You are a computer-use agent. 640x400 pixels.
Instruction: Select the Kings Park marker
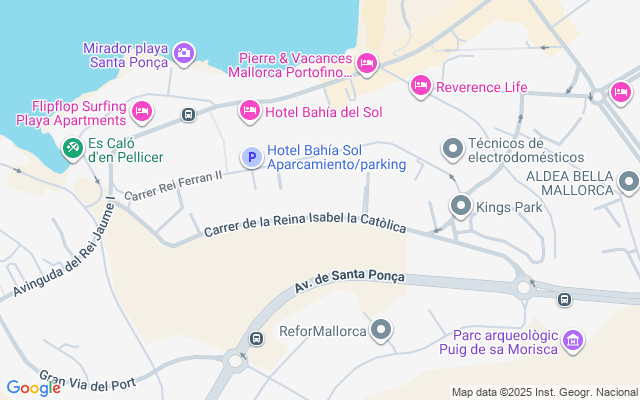pyautogui.click(x=461, y=207)
